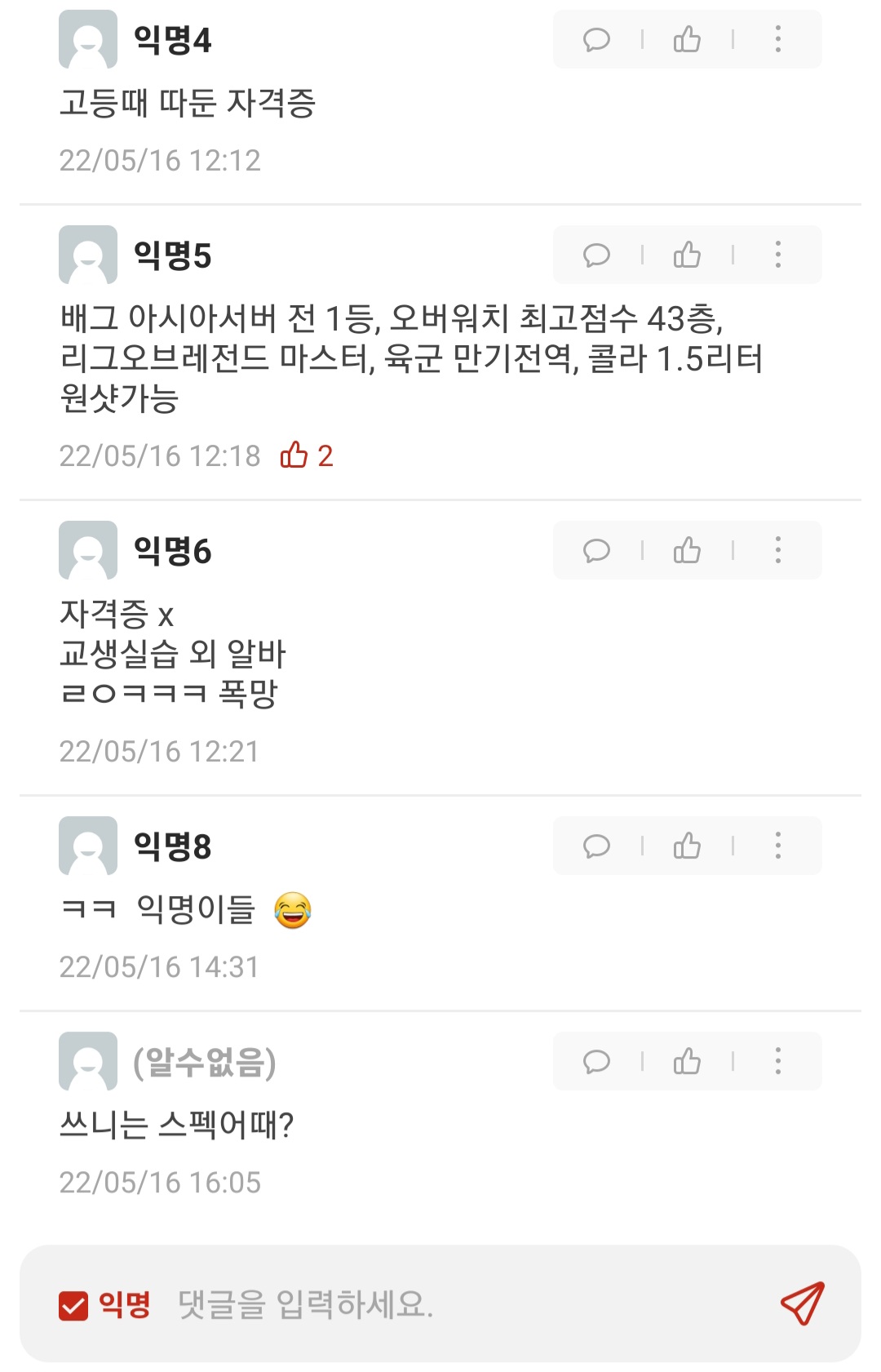881x1372 pixels.
Task: Like 익명6's comment
Action: pos(687,550)
